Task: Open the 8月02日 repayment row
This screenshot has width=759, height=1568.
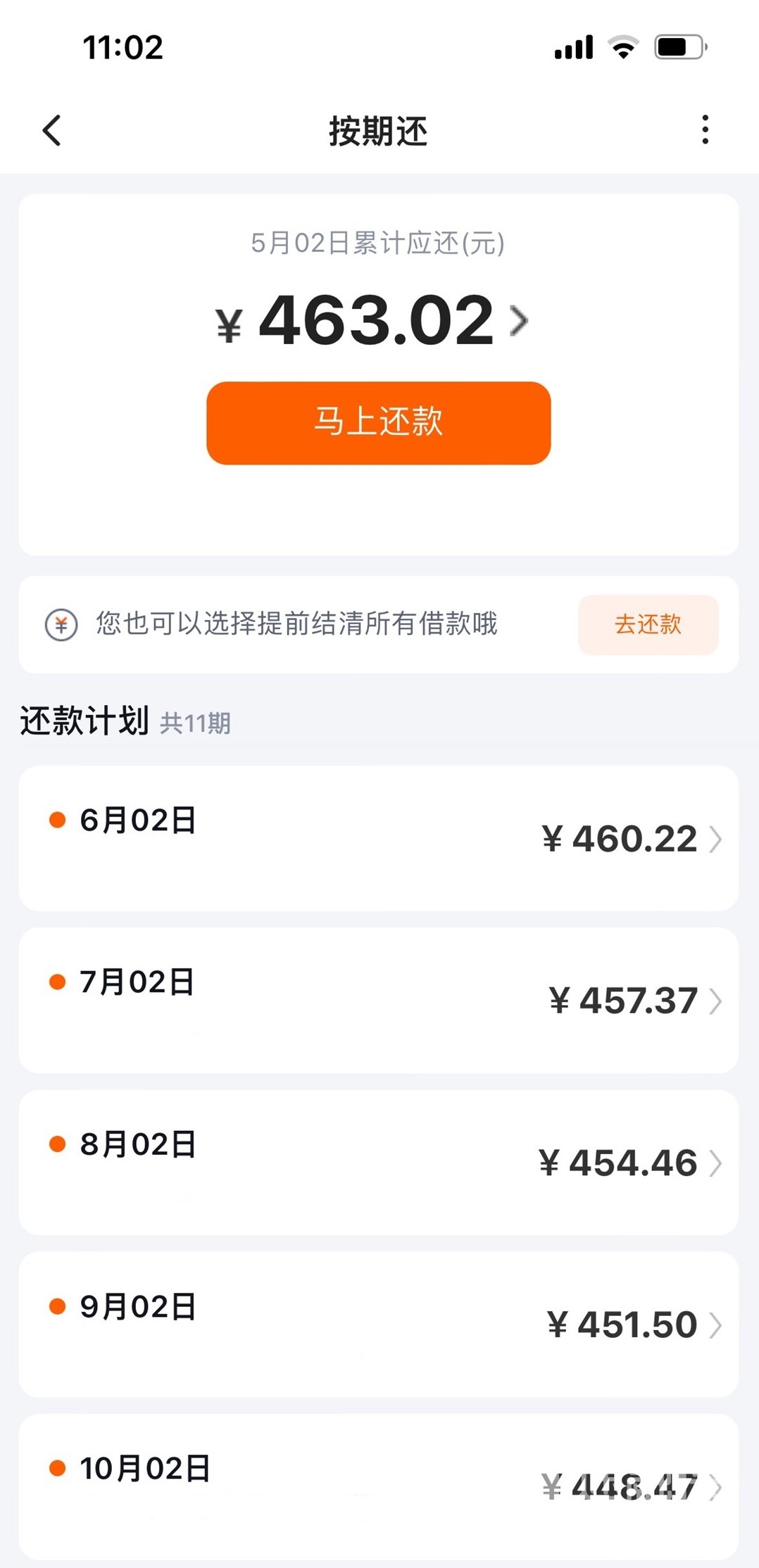Action: pyautogui.click(x=378, y=1162)
